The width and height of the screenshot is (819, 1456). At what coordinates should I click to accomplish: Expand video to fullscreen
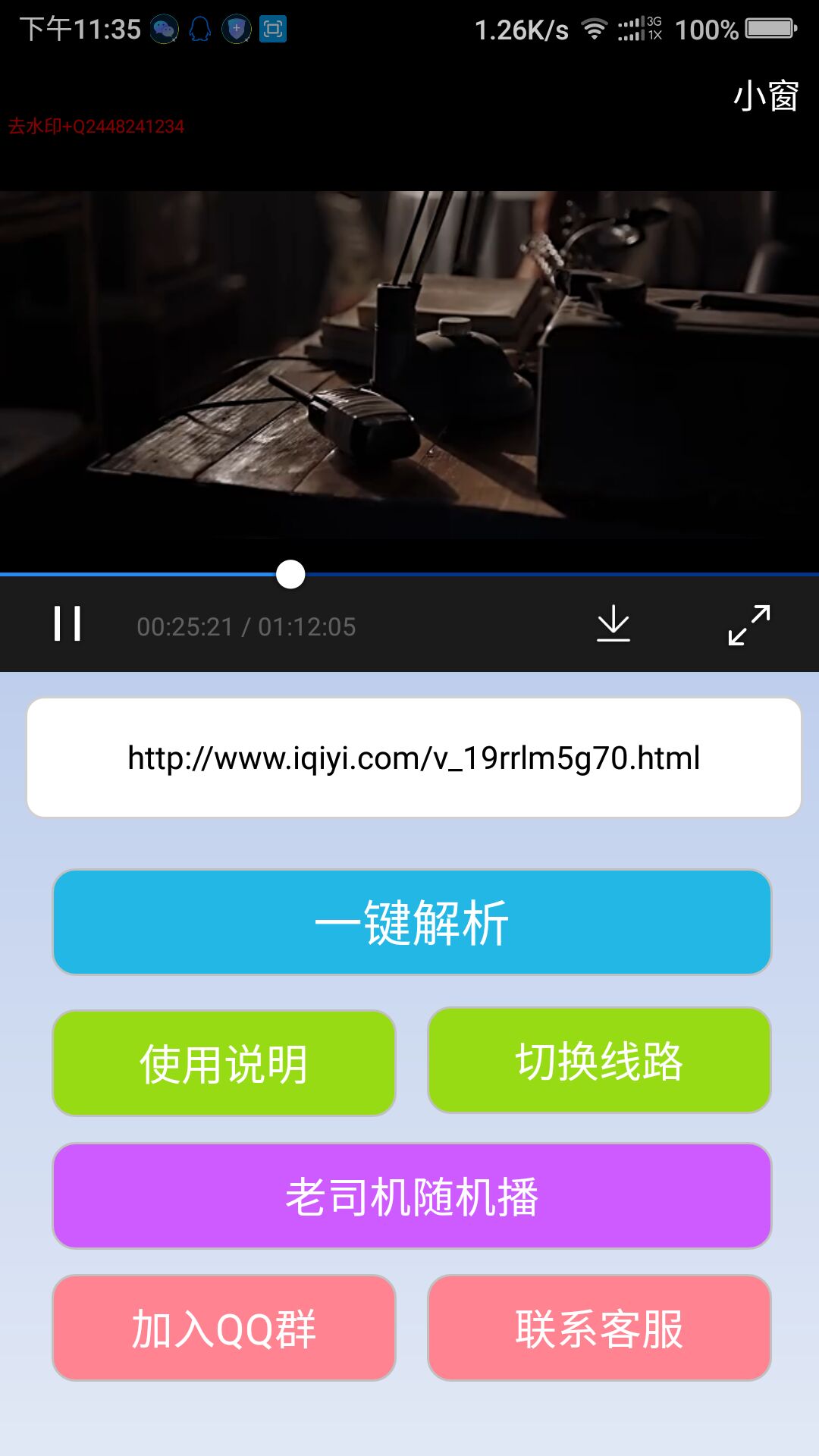point(748,625)
